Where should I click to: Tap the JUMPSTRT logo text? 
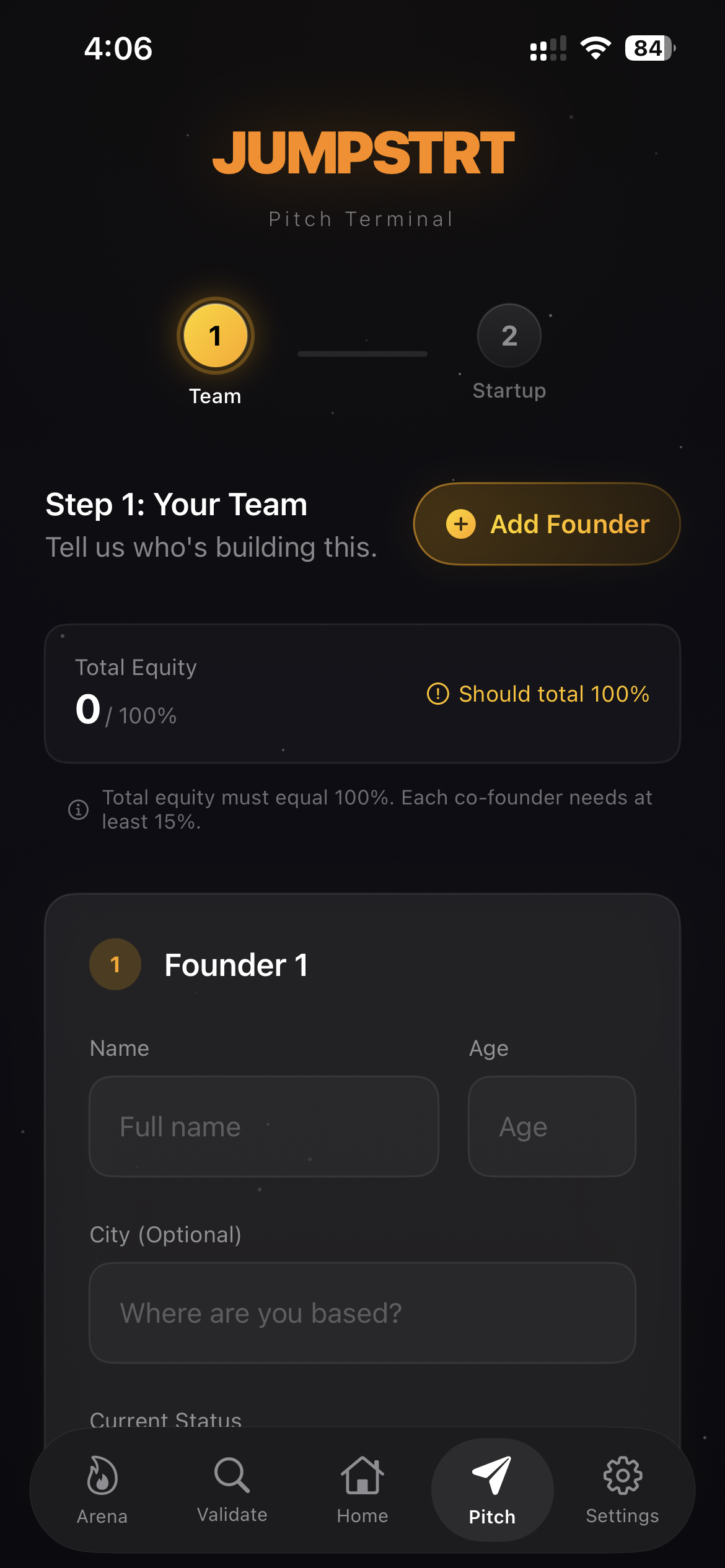click(x=362, y=153)
